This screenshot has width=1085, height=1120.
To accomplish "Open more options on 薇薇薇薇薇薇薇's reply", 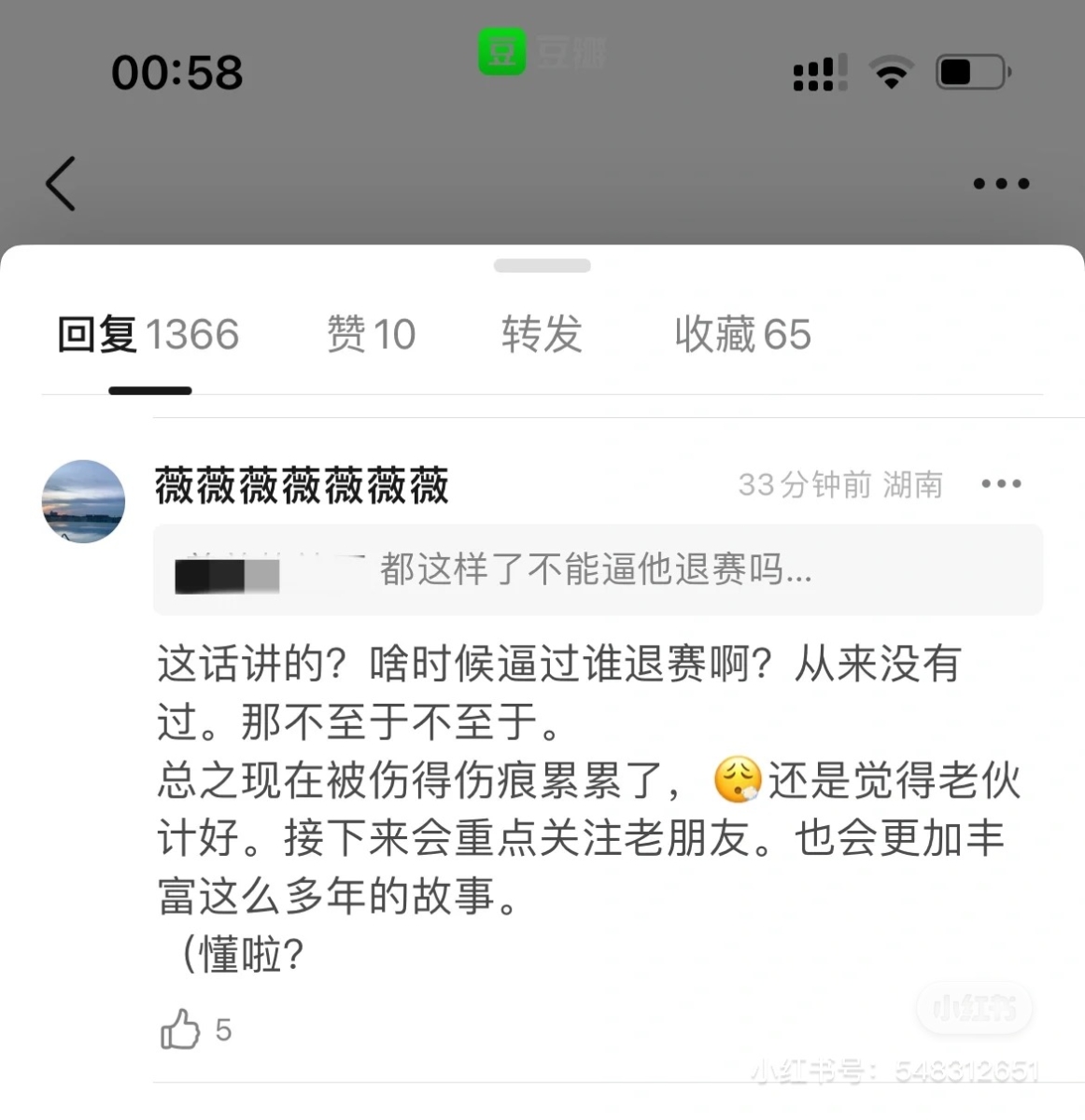I will point(1001,484).
